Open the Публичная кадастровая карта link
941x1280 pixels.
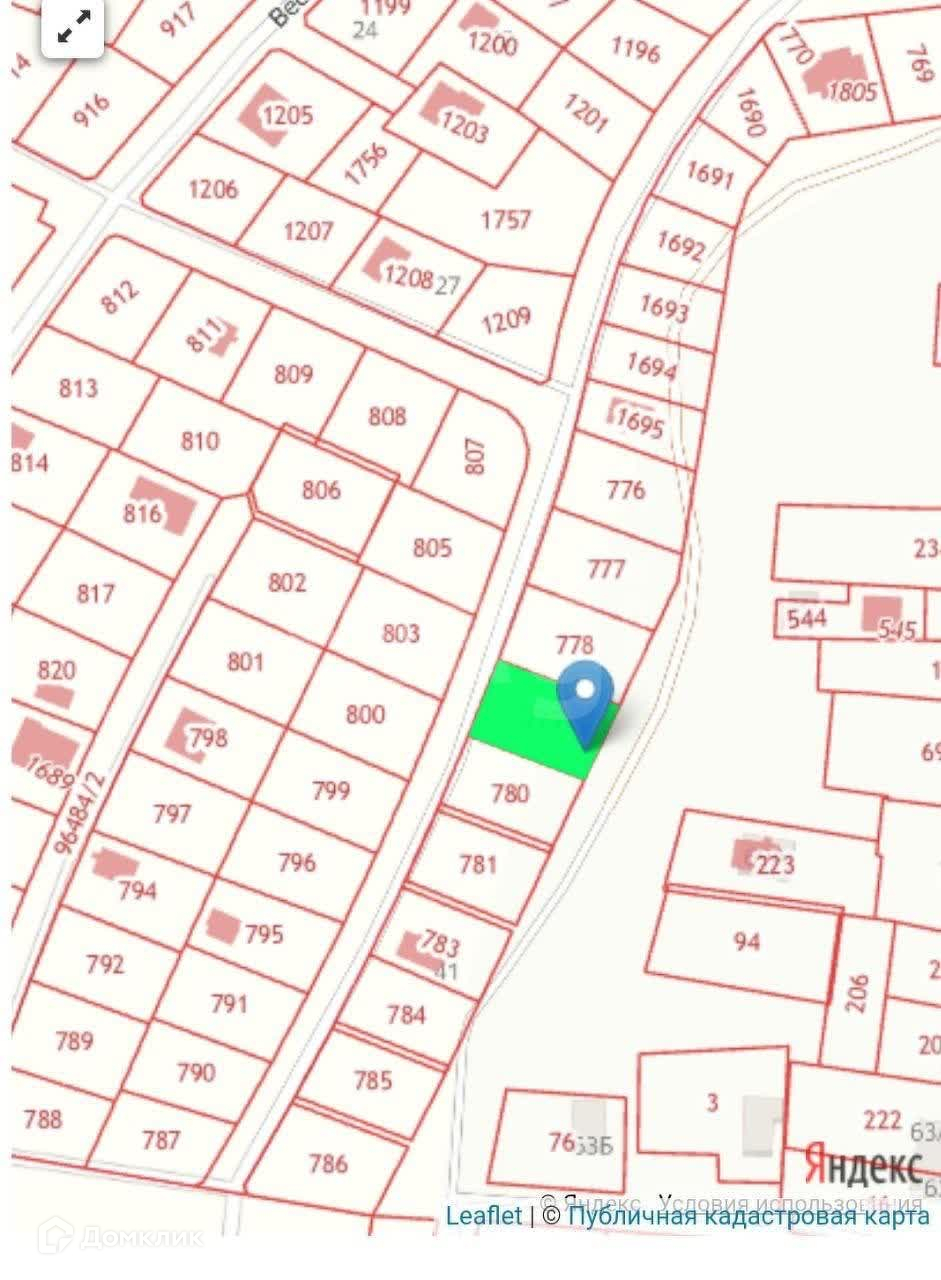click(748, 1216)
